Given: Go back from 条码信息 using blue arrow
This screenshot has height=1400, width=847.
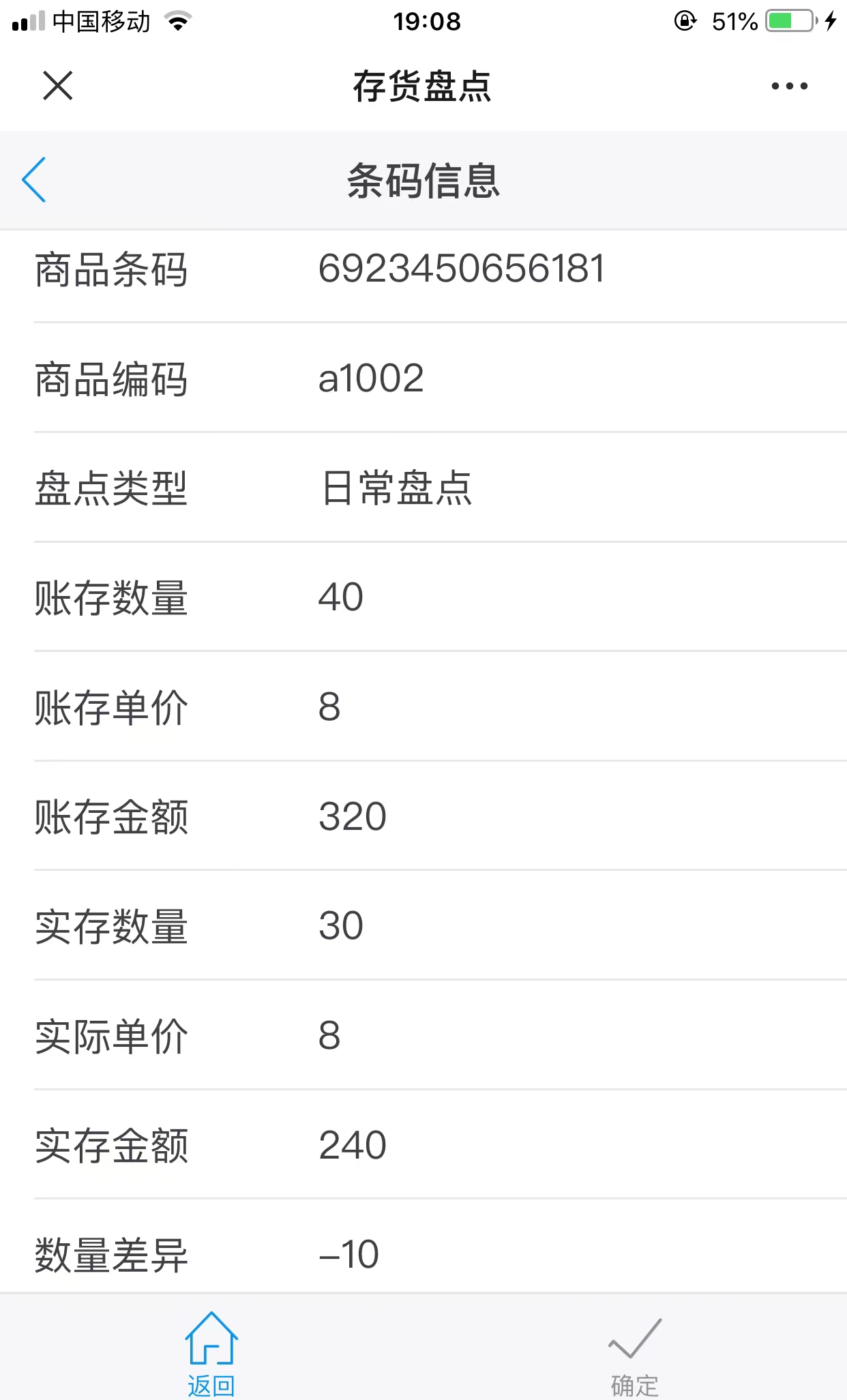Looking at the screenshot, I should [34, 180].
